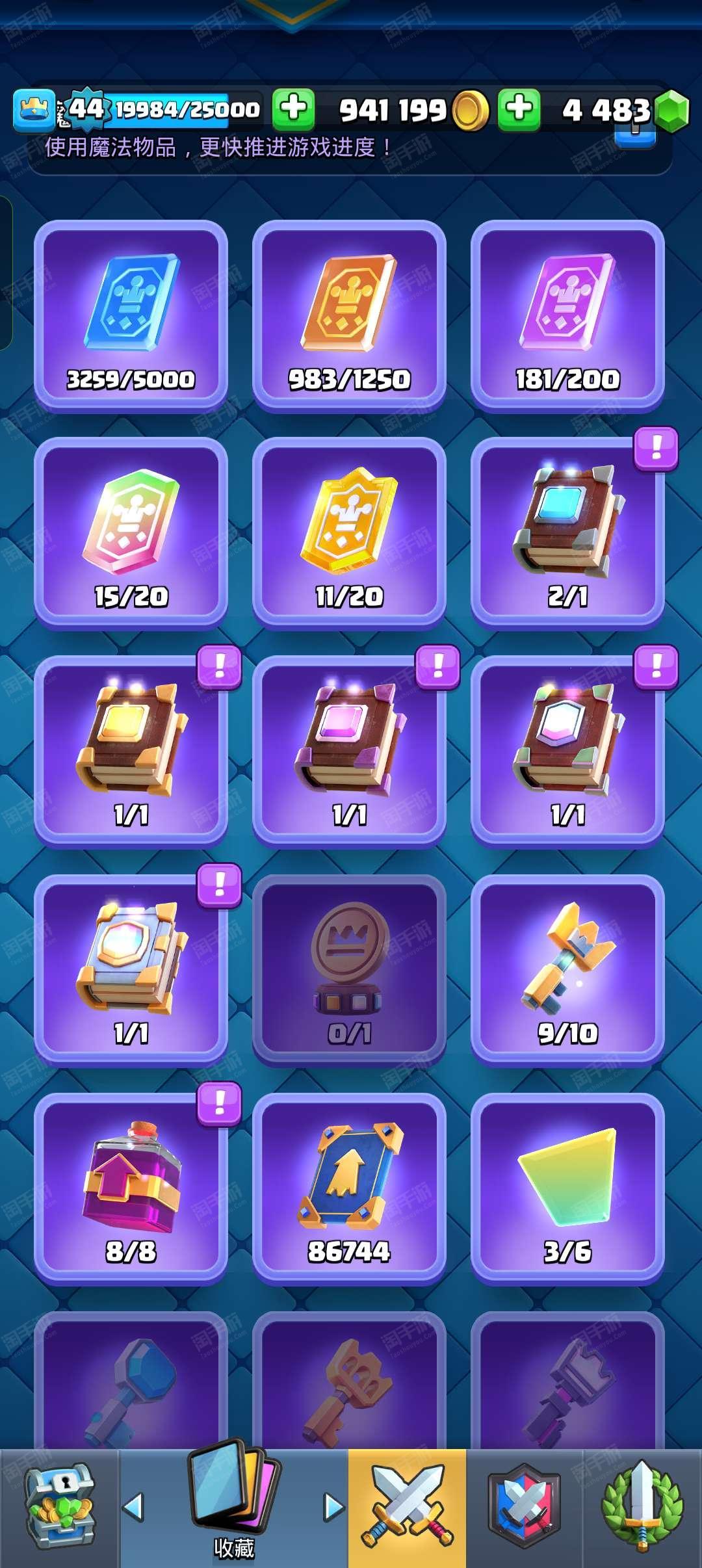Switch to the crossed swords battle tab
The image size is (702, 1568).
(x=408, y=1508)
